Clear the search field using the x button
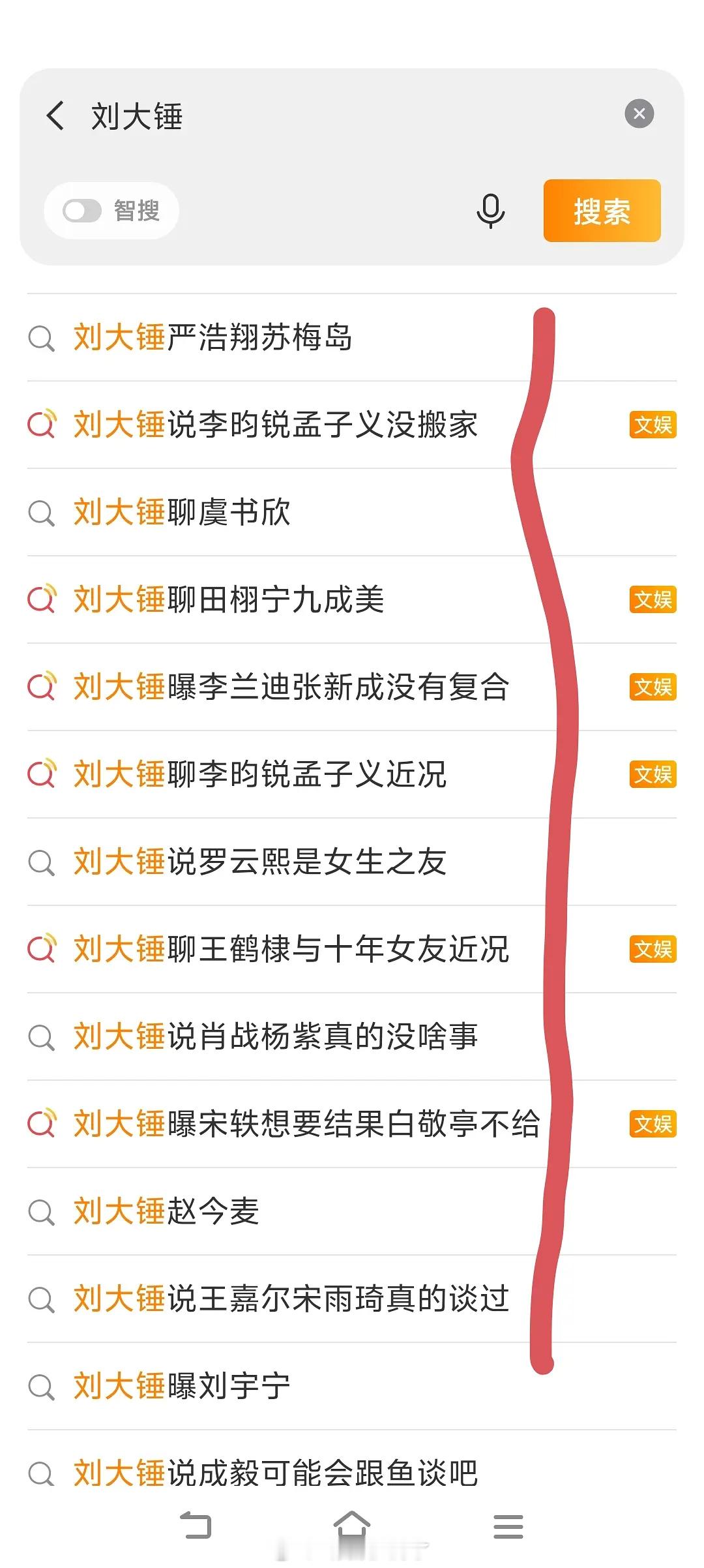The height and width of the screenshot is (1568, 704). point(639,112)
